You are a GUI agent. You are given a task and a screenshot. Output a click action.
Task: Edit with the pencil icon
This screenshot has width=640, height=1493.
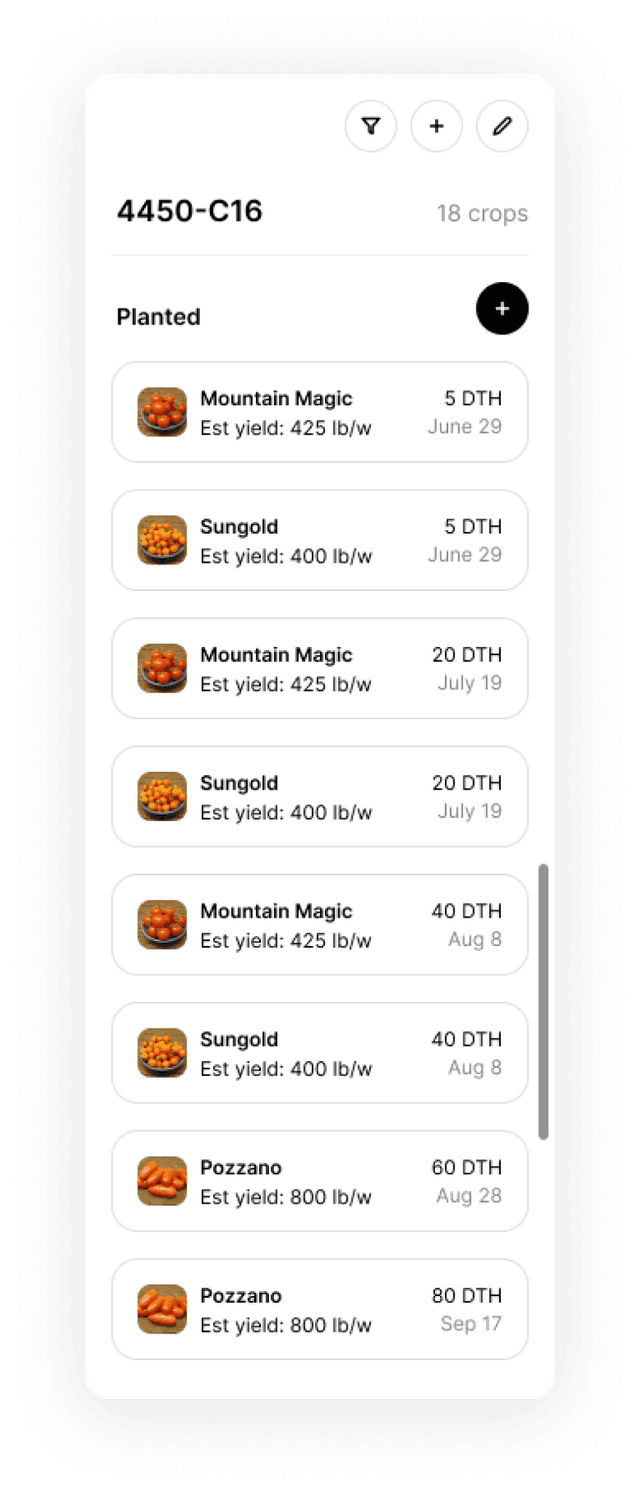click(502, 127)
